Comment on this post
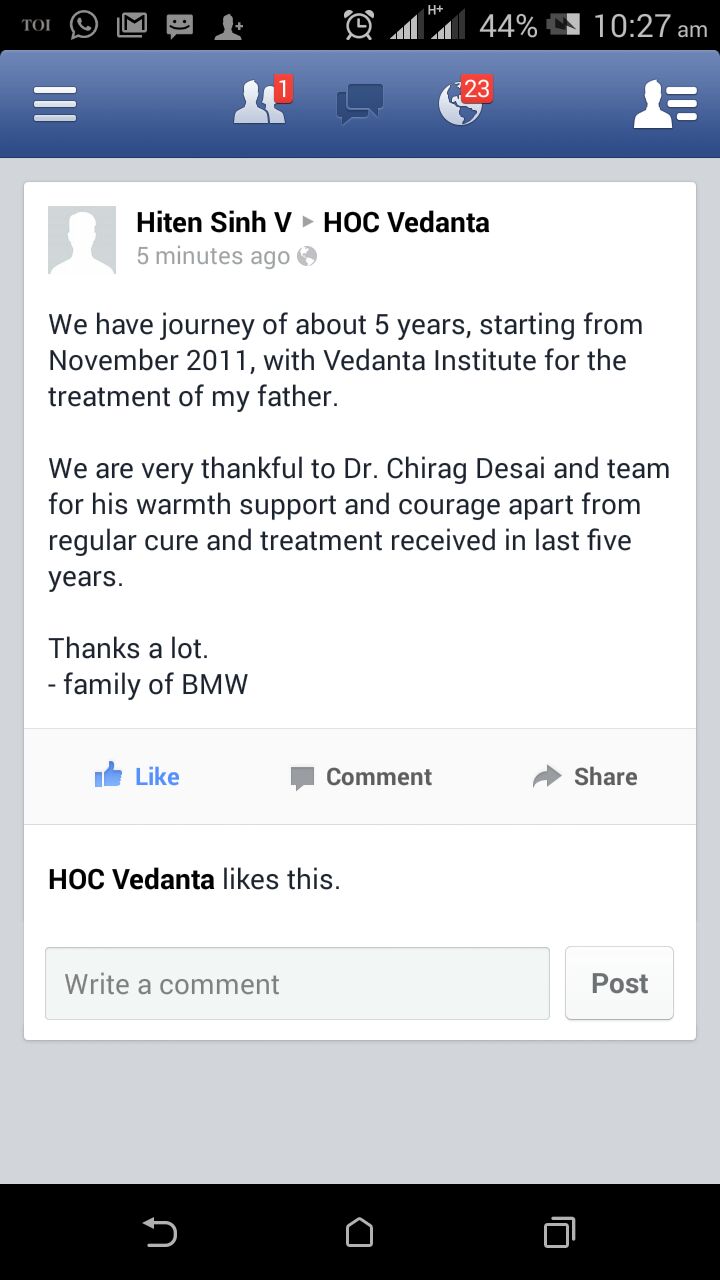Screen dimensions: 720x1280 (361, 777)
